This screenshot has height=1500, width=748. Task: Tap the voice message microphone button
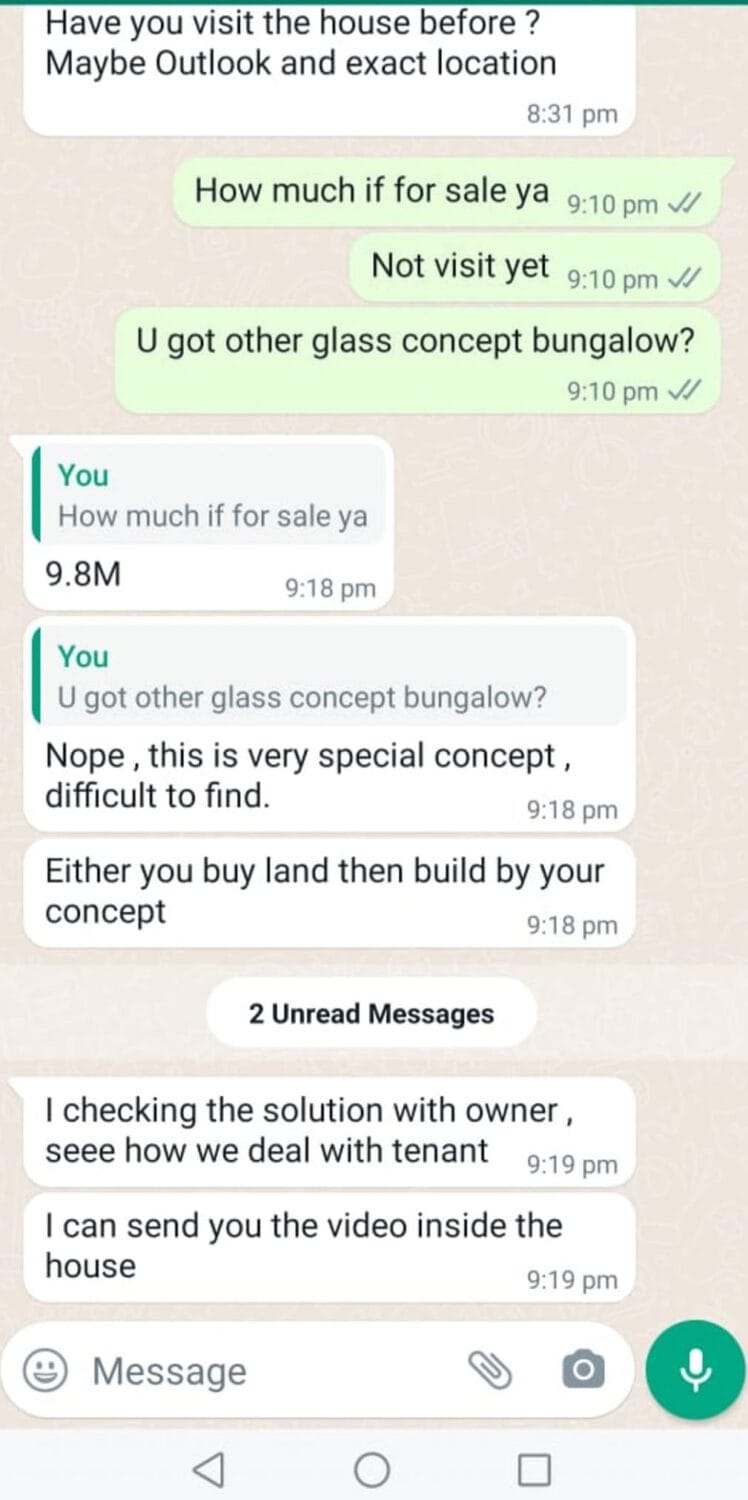coord(696,1370)
